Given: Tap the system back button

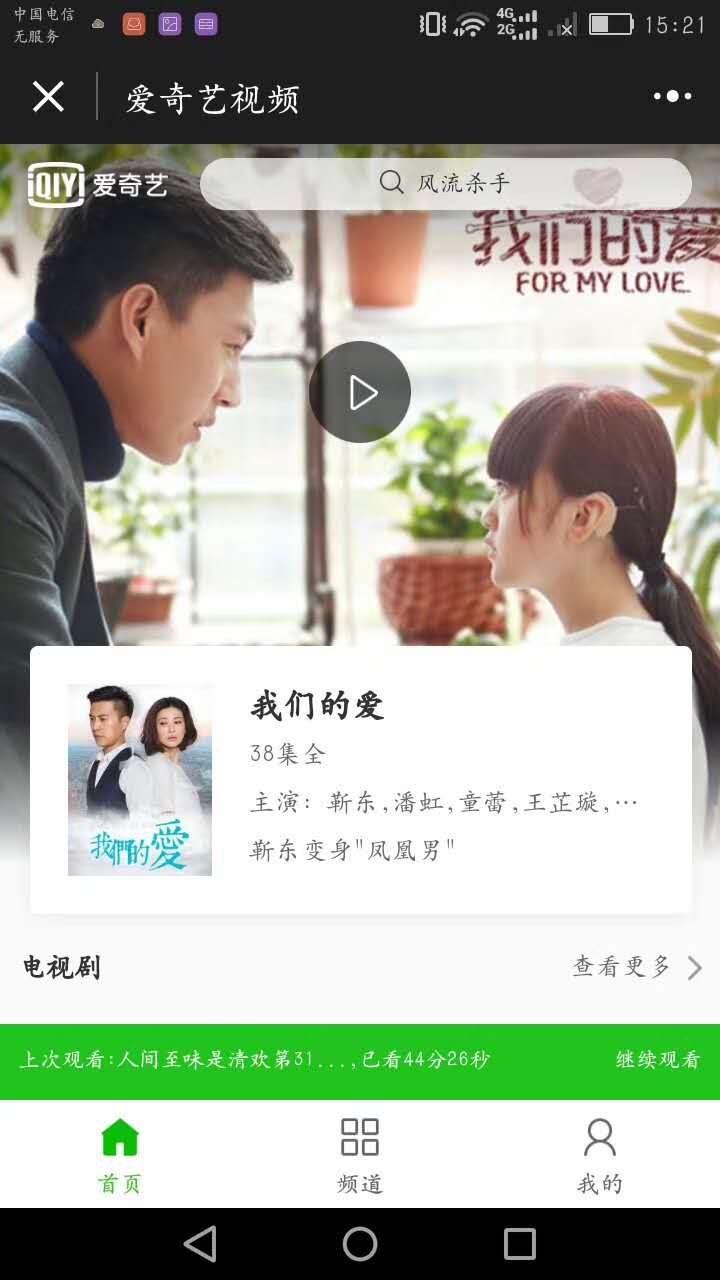Looking at the screenshot, I should coord(200,1244).
